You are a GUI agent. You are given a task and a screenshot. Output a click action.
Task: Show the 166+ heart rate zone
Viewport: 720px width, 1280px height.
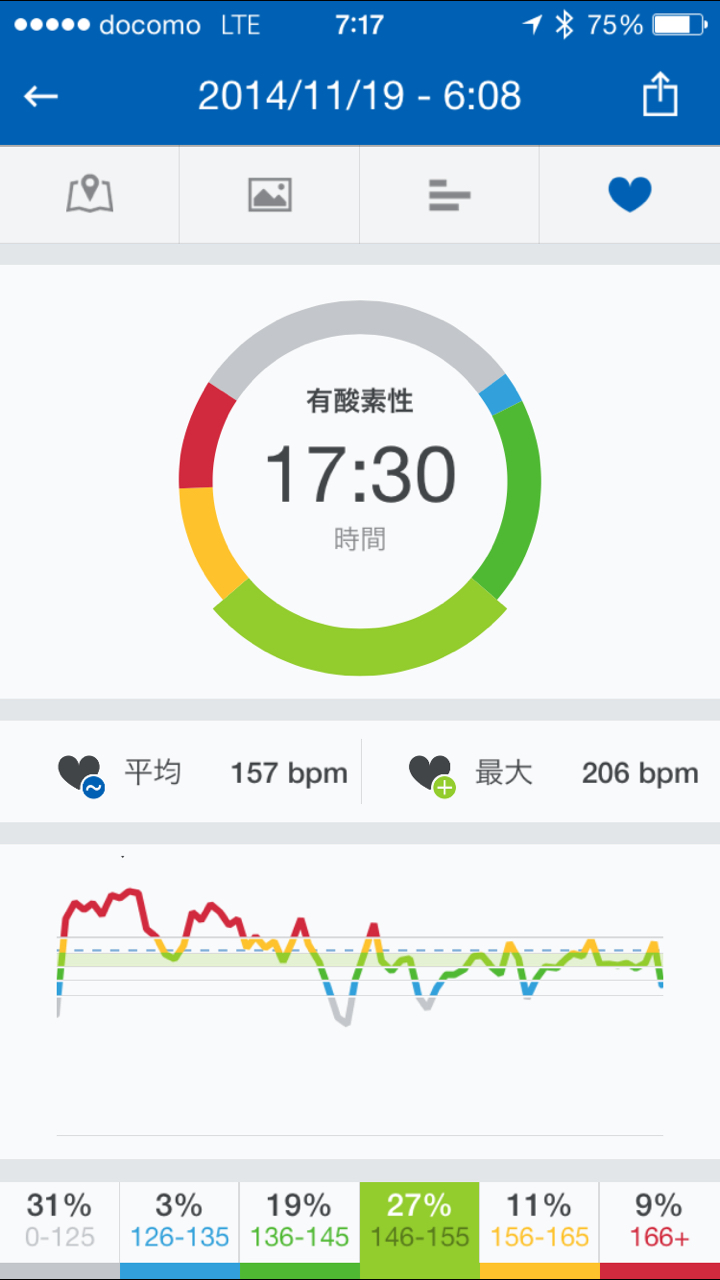659,1222
